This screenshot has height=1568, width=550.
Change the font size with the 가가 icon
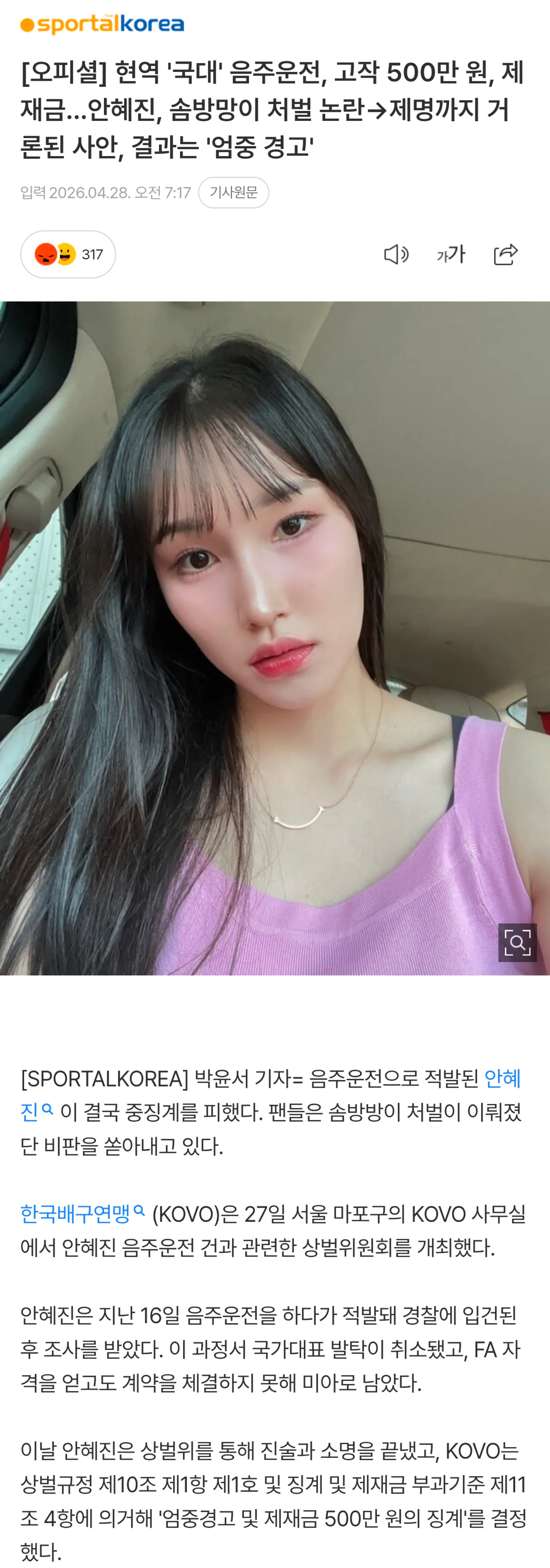[451, 255]
